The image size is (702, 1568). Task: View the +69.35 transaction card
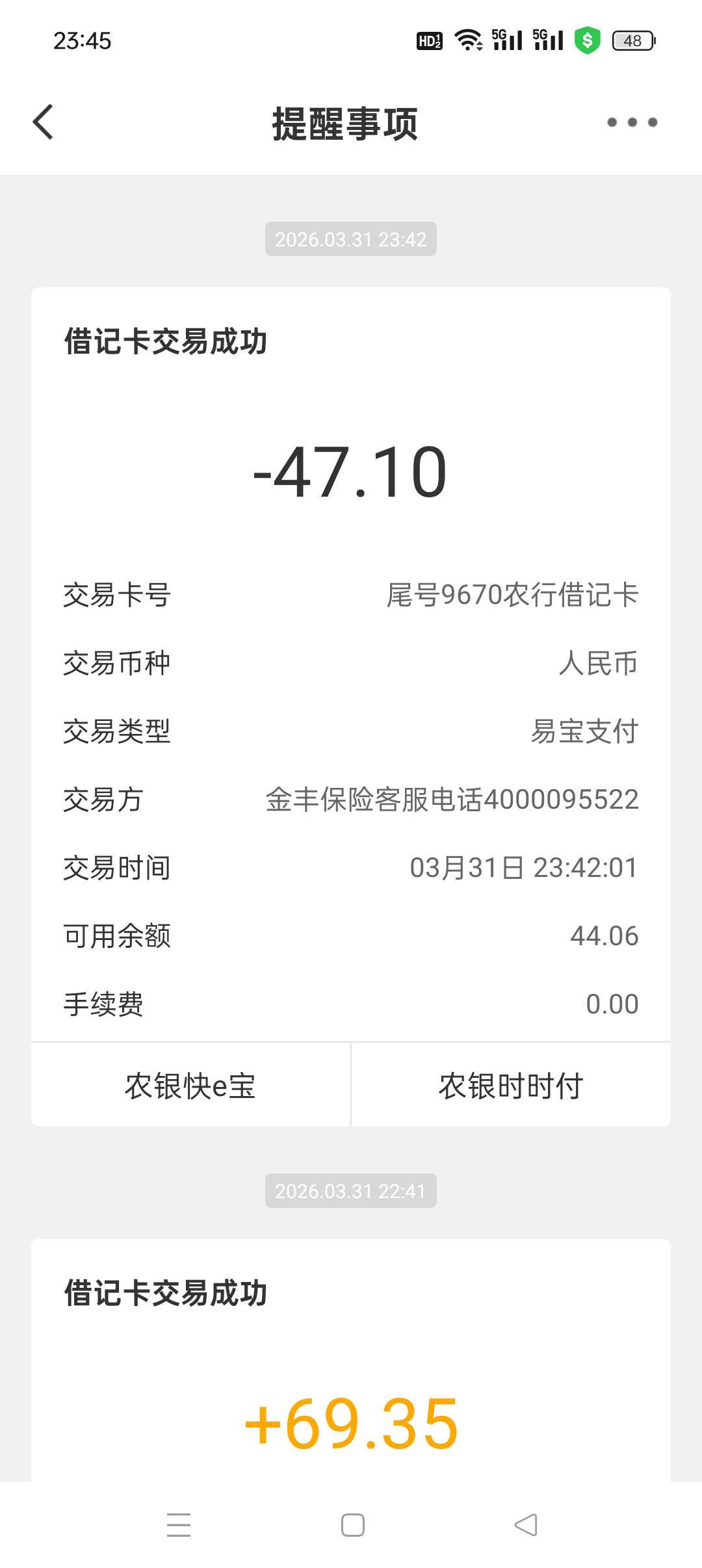tap(350, 1365)
